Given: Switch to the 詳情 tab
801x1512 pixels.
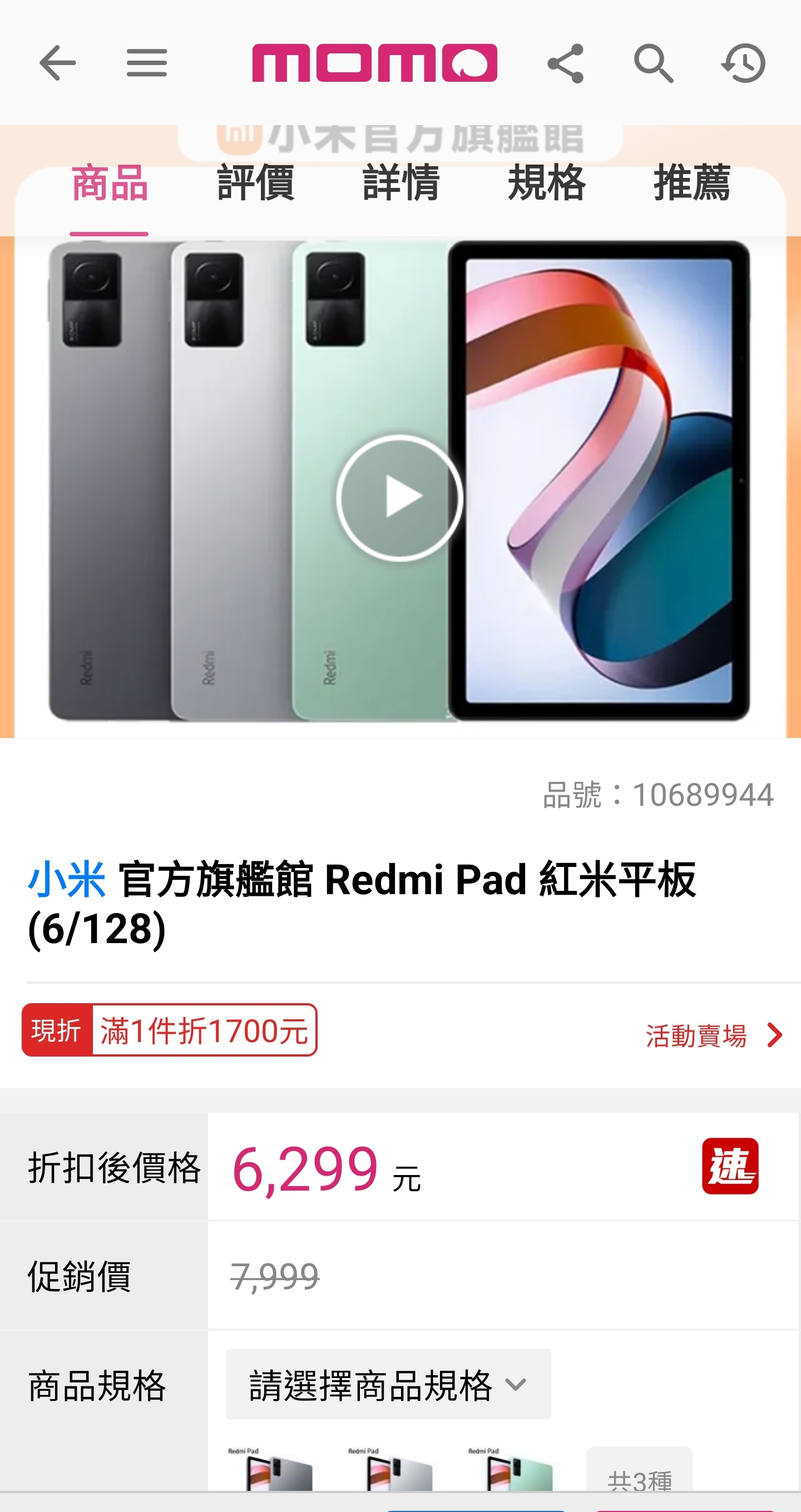Looking at the screenshot, I should pos(401,184).
